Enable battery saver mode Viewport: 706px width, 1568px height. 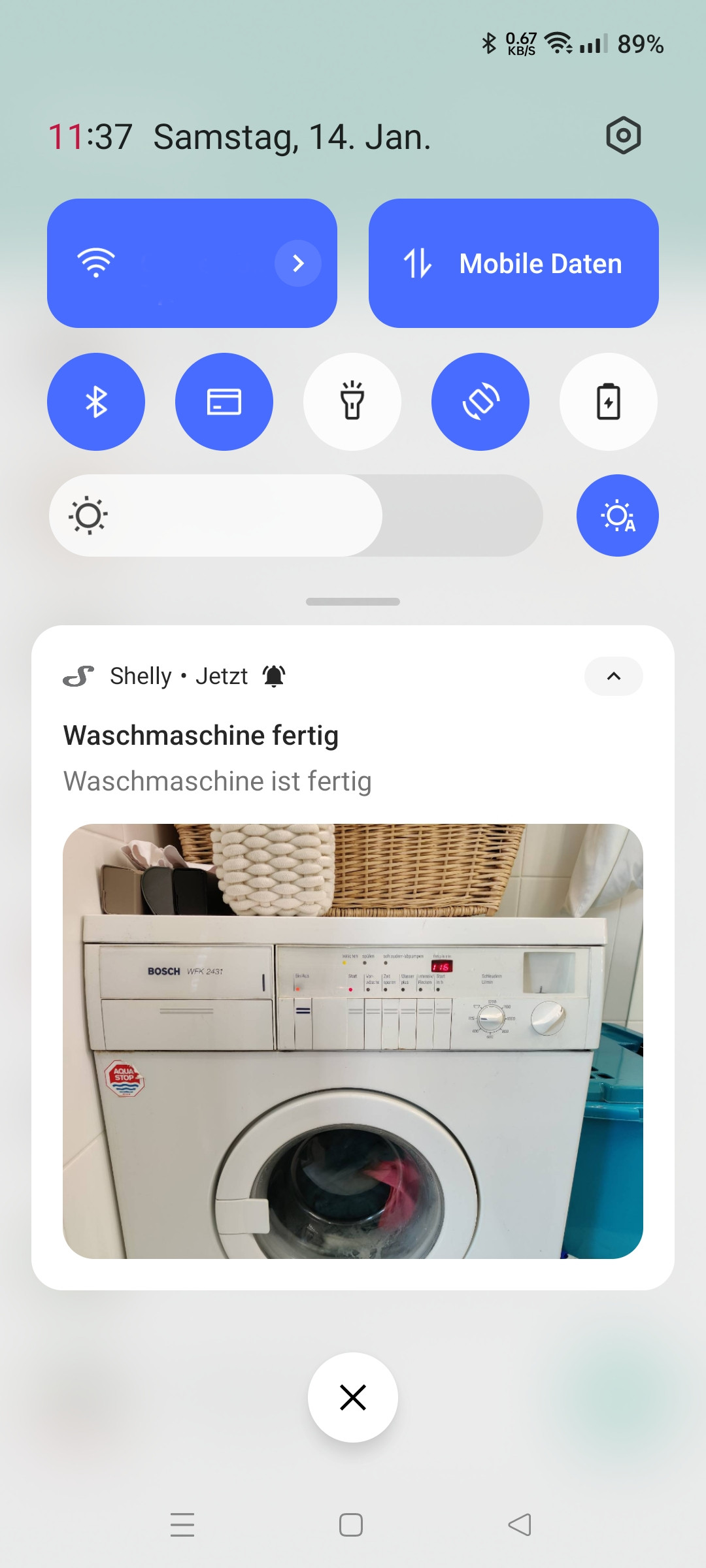click(x=609, y=402)
